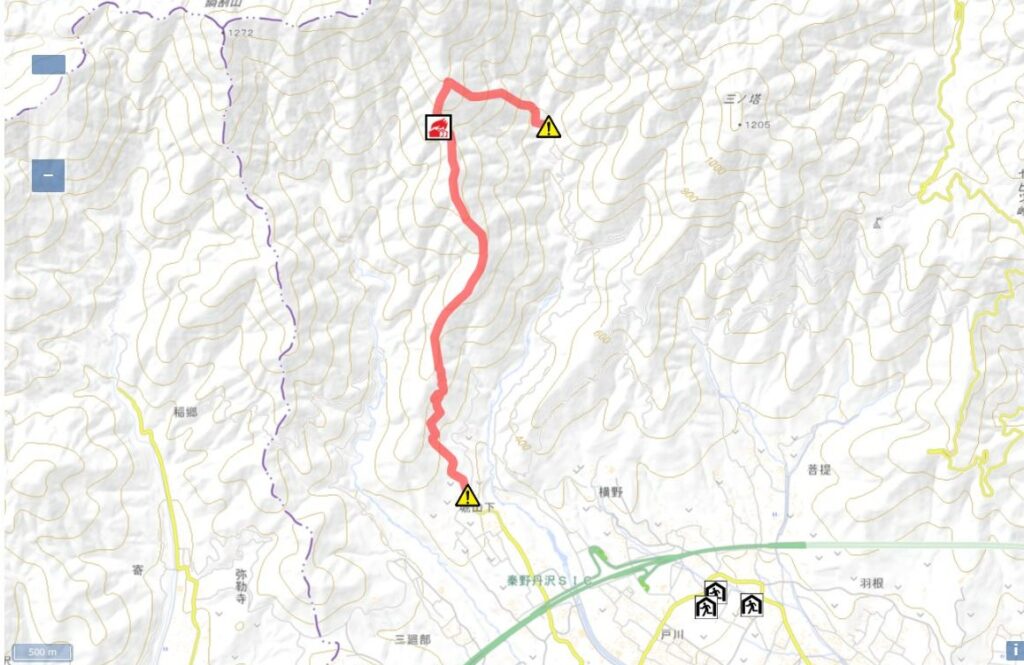The height and width of the screenshot is (665, 1024).
Task: Open the map info button
Action: click(x=1014, y=651)
